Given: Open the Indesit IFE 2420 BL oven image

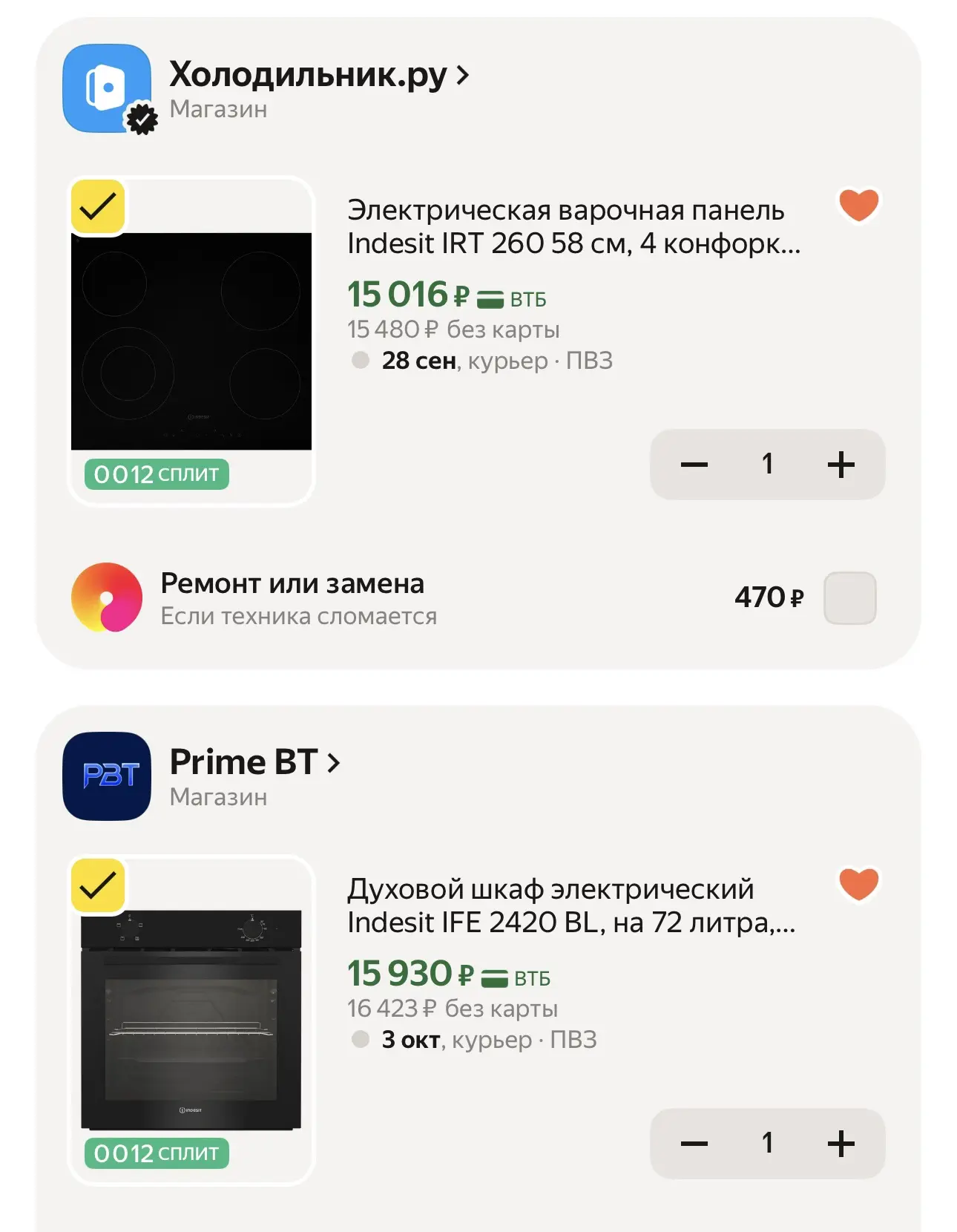Looking at the screenshot, I should pos(191,1020).
